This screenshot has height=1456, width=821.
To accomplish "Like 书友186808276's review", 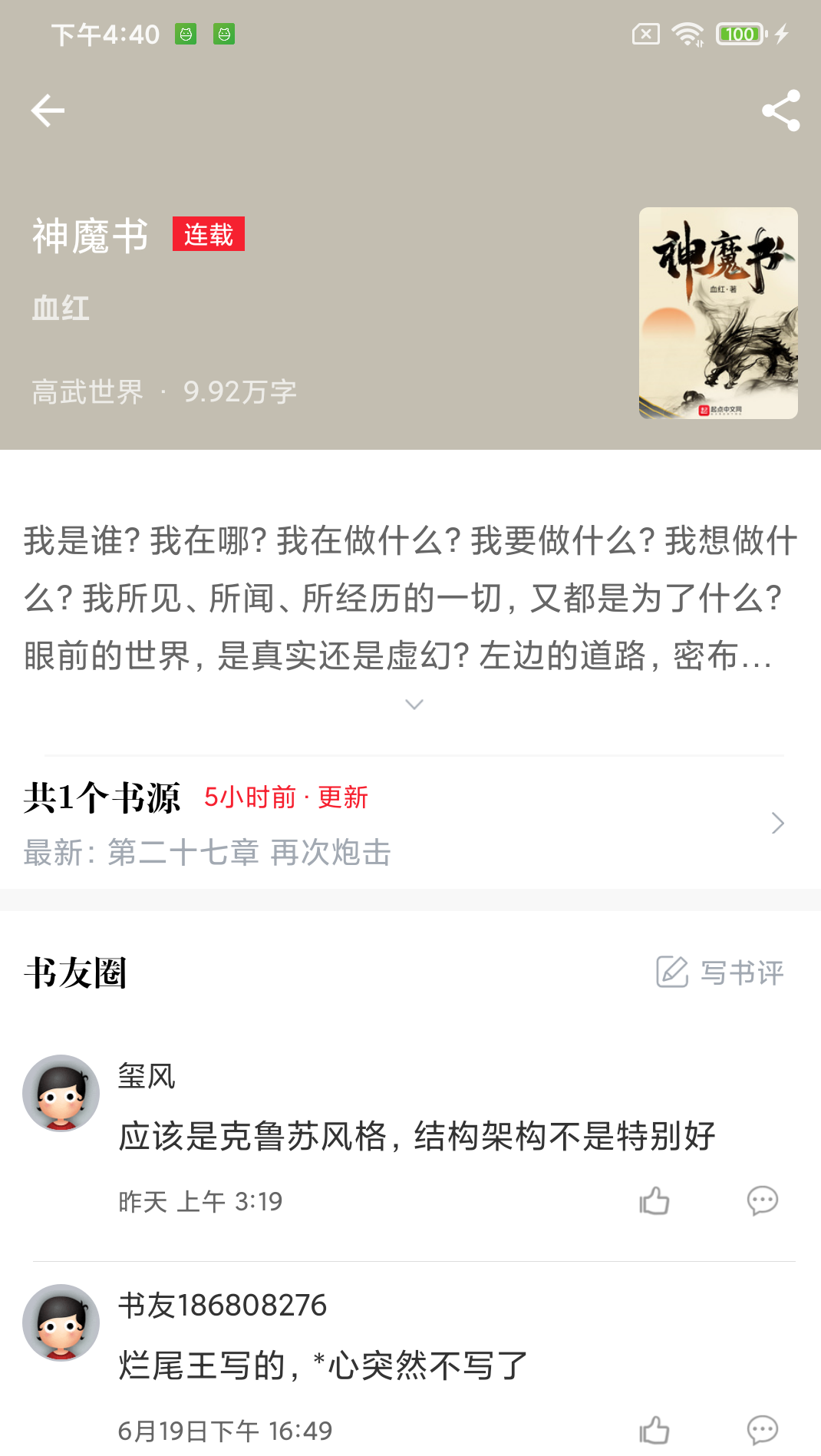I will pos(654,1429).
